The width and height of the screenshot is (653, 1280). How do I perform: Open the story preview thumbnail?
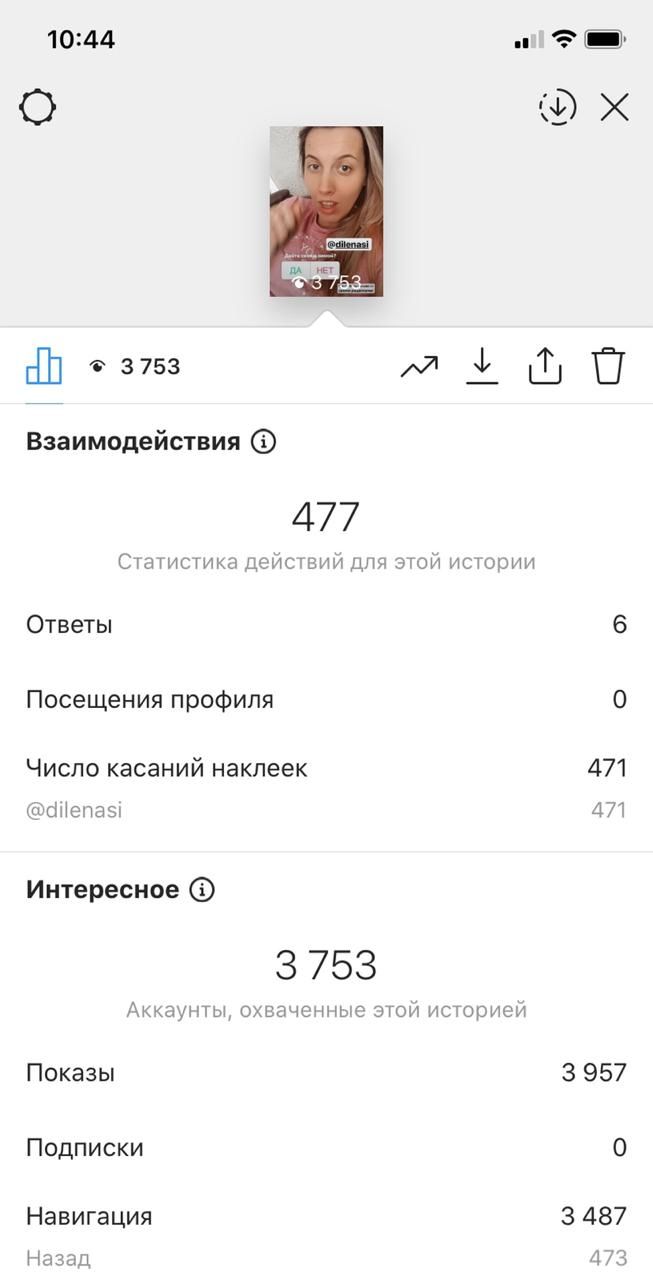(326, 211)
